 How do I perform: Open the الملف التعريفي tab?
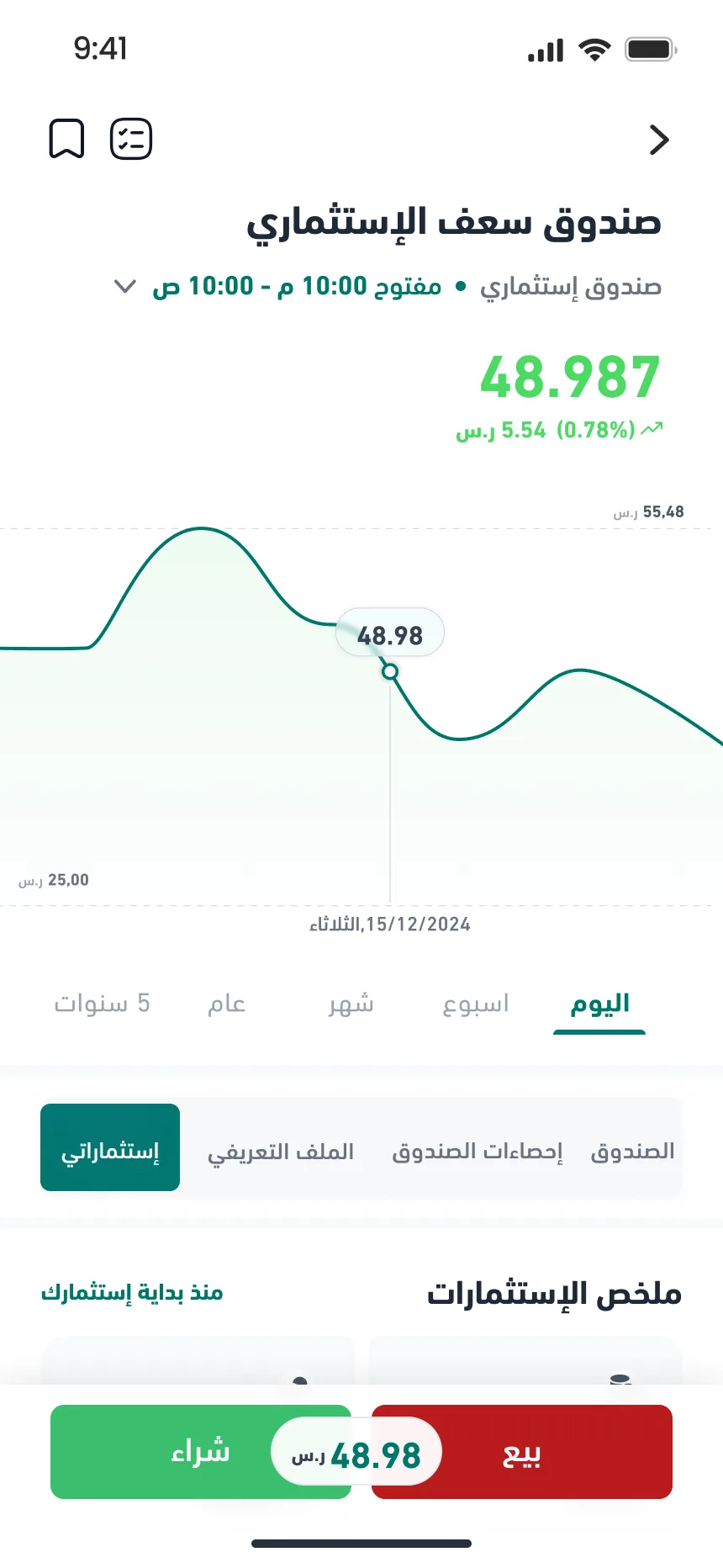pyautogui.click(x=281, y=1150)
